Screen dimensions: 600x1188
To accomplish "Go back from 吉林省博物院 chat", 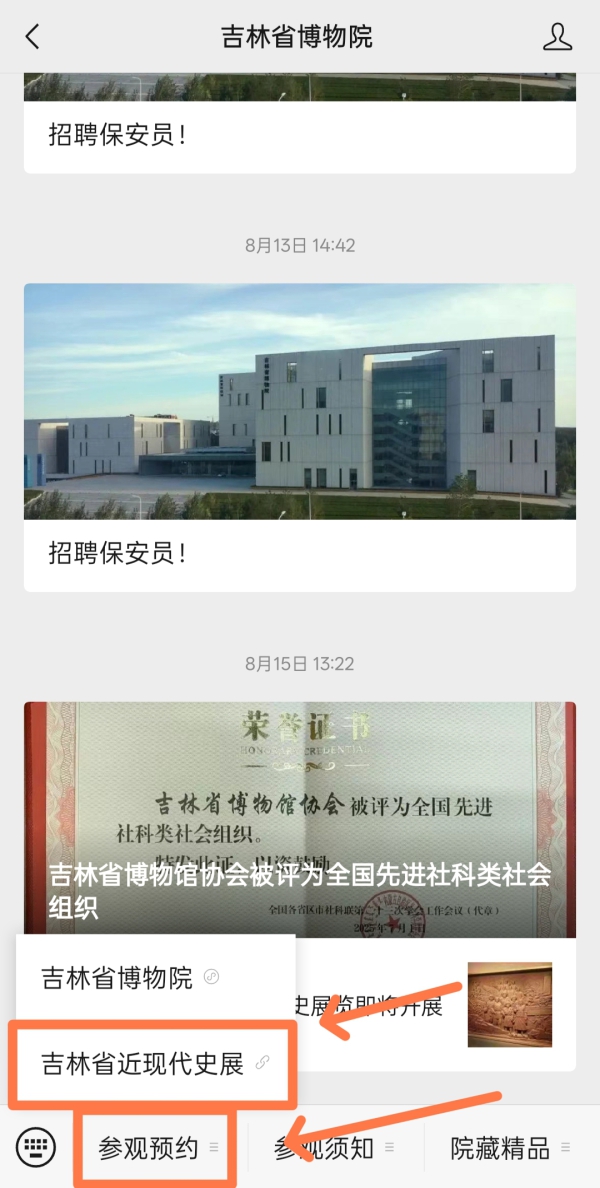I will point(33,38).
